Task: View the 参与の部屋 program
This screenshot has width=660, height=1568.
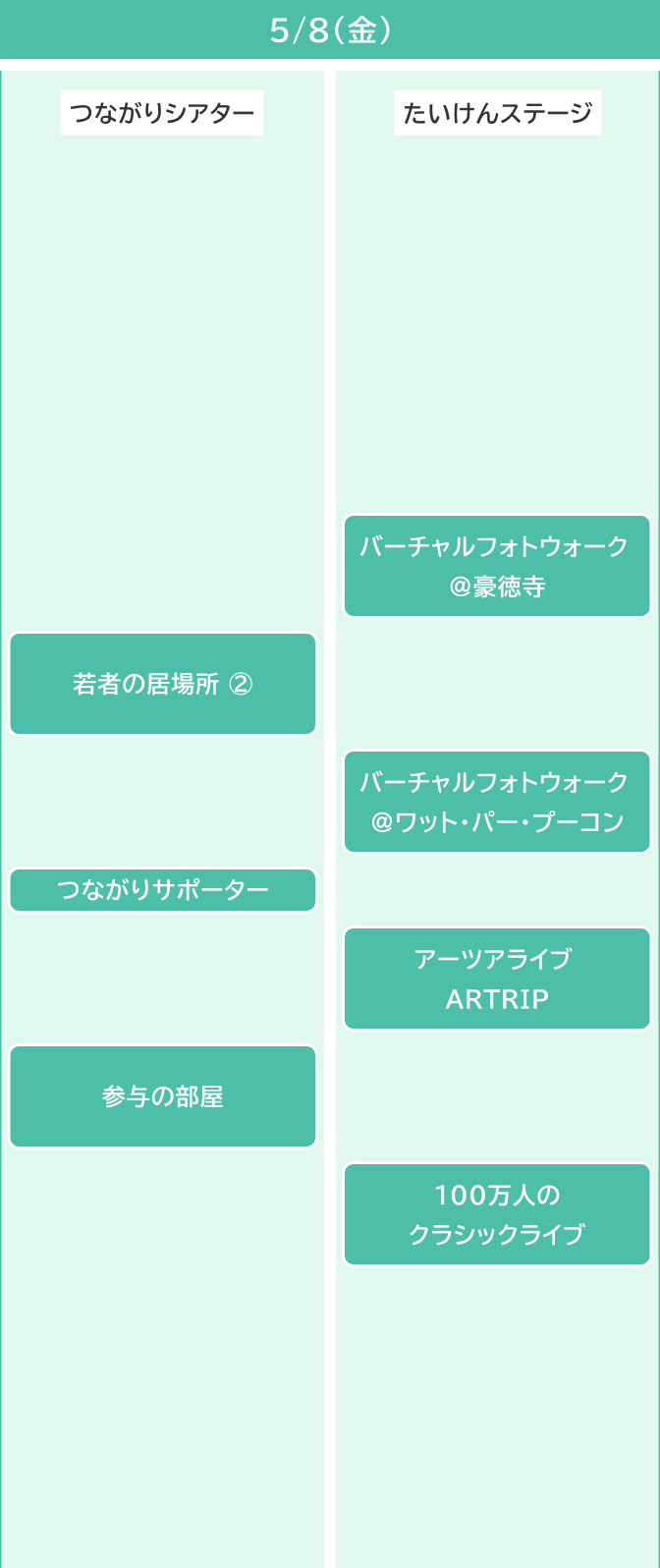Action: pos(163,1096)
